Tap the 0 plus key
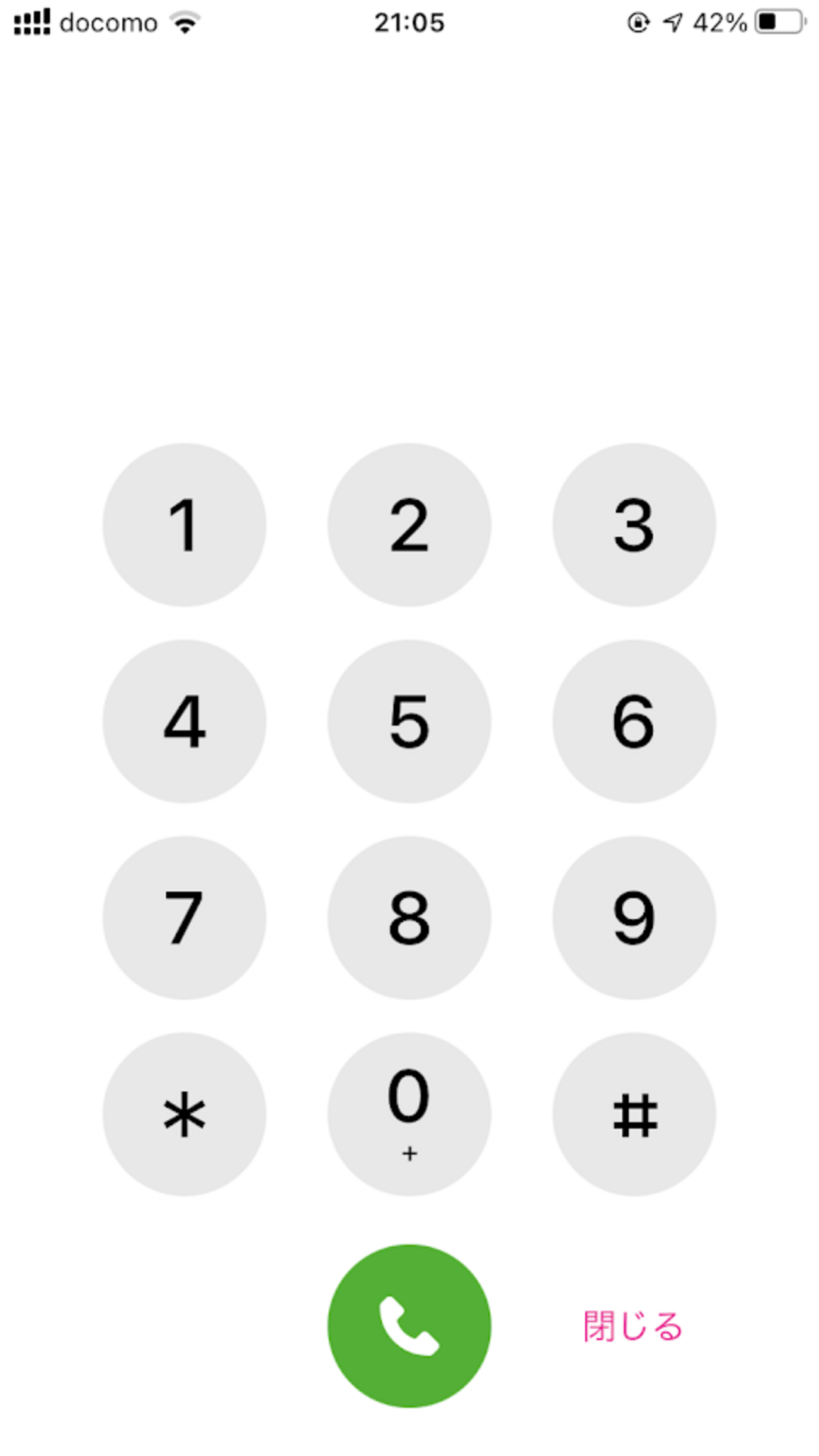 pyautogui.click(x=409, y=1115)
